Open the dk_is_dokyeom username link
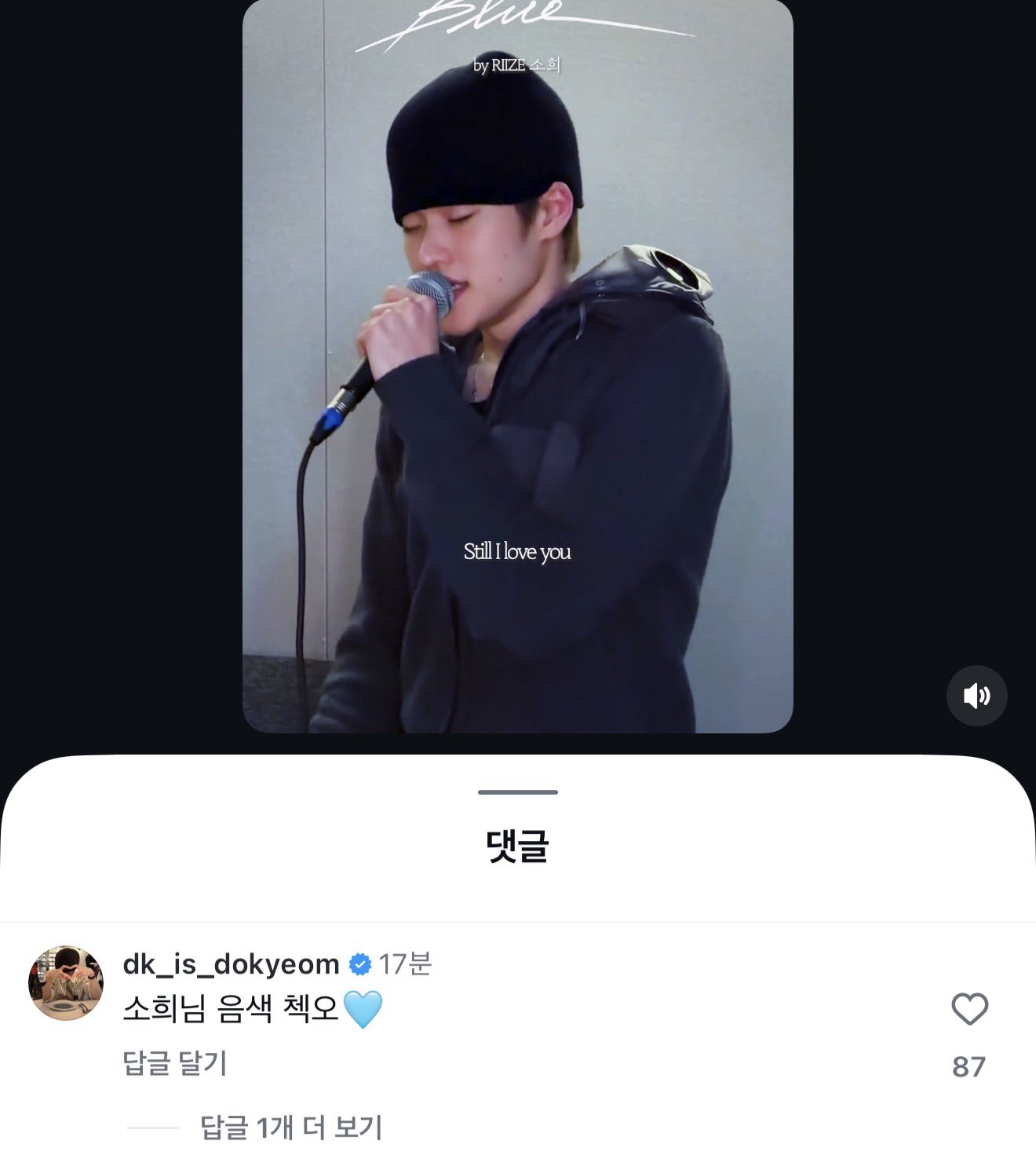 pyautogui.click(x=231, y=963)
